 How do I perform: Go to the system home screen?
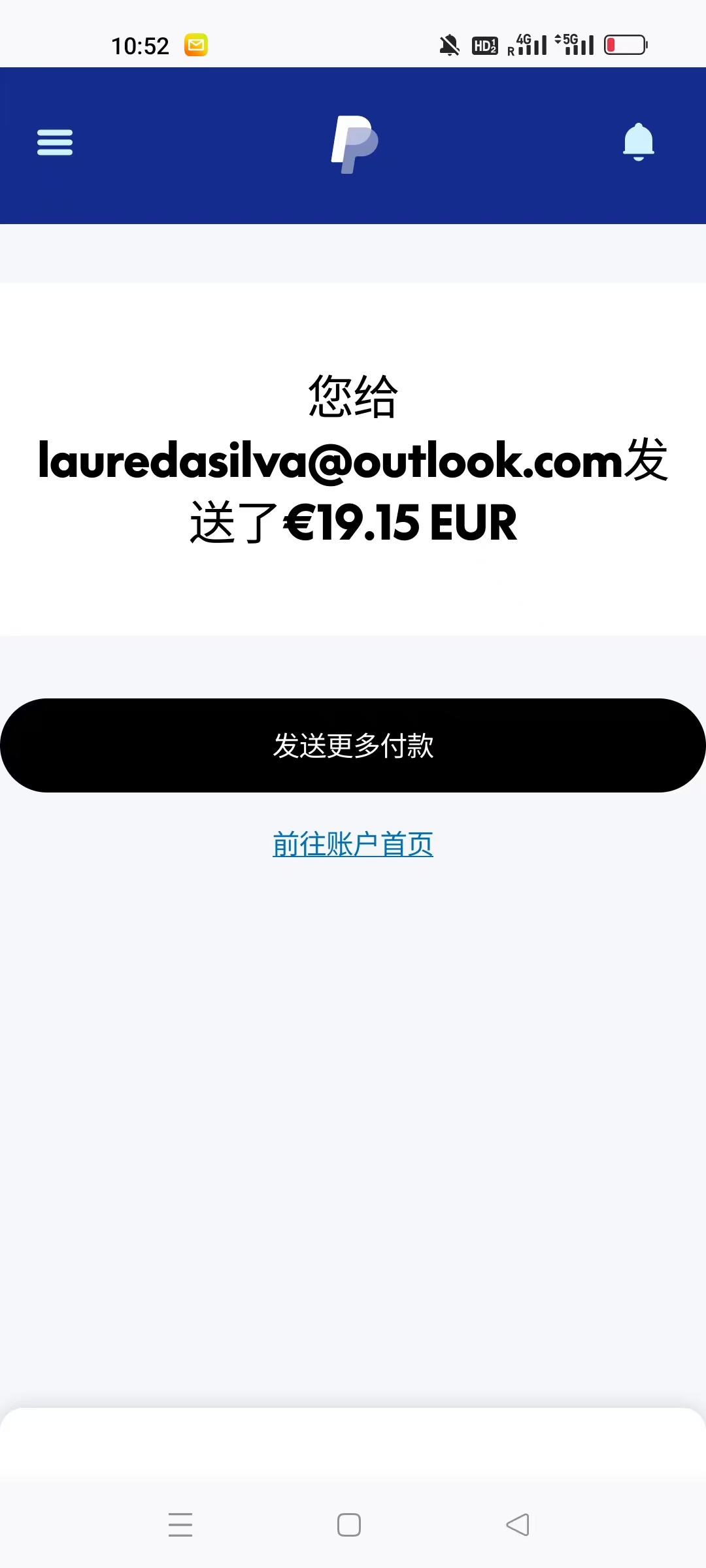coord(349,1525)
